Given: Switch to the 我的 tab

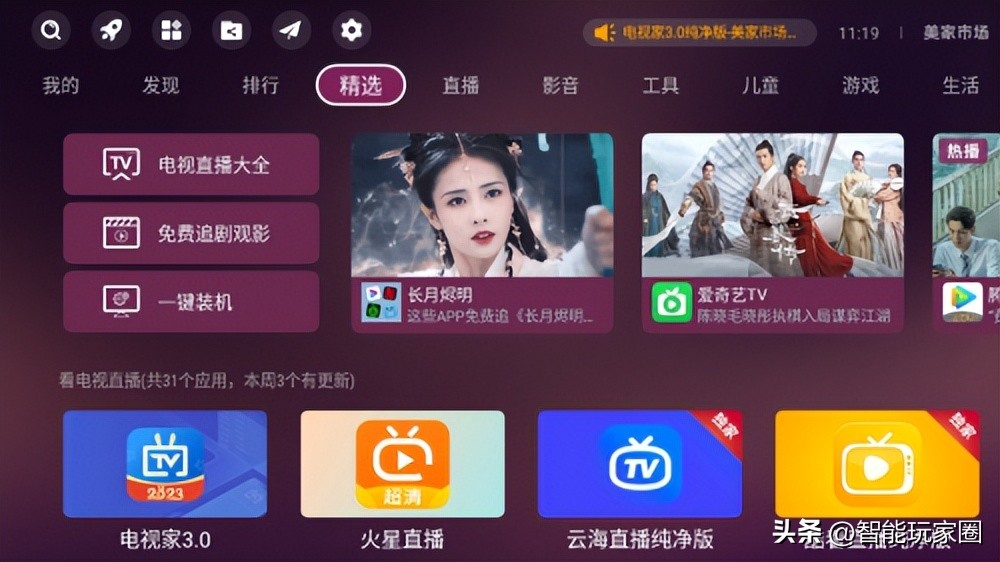Looking at the screenshot, I should tap(60, 86).
